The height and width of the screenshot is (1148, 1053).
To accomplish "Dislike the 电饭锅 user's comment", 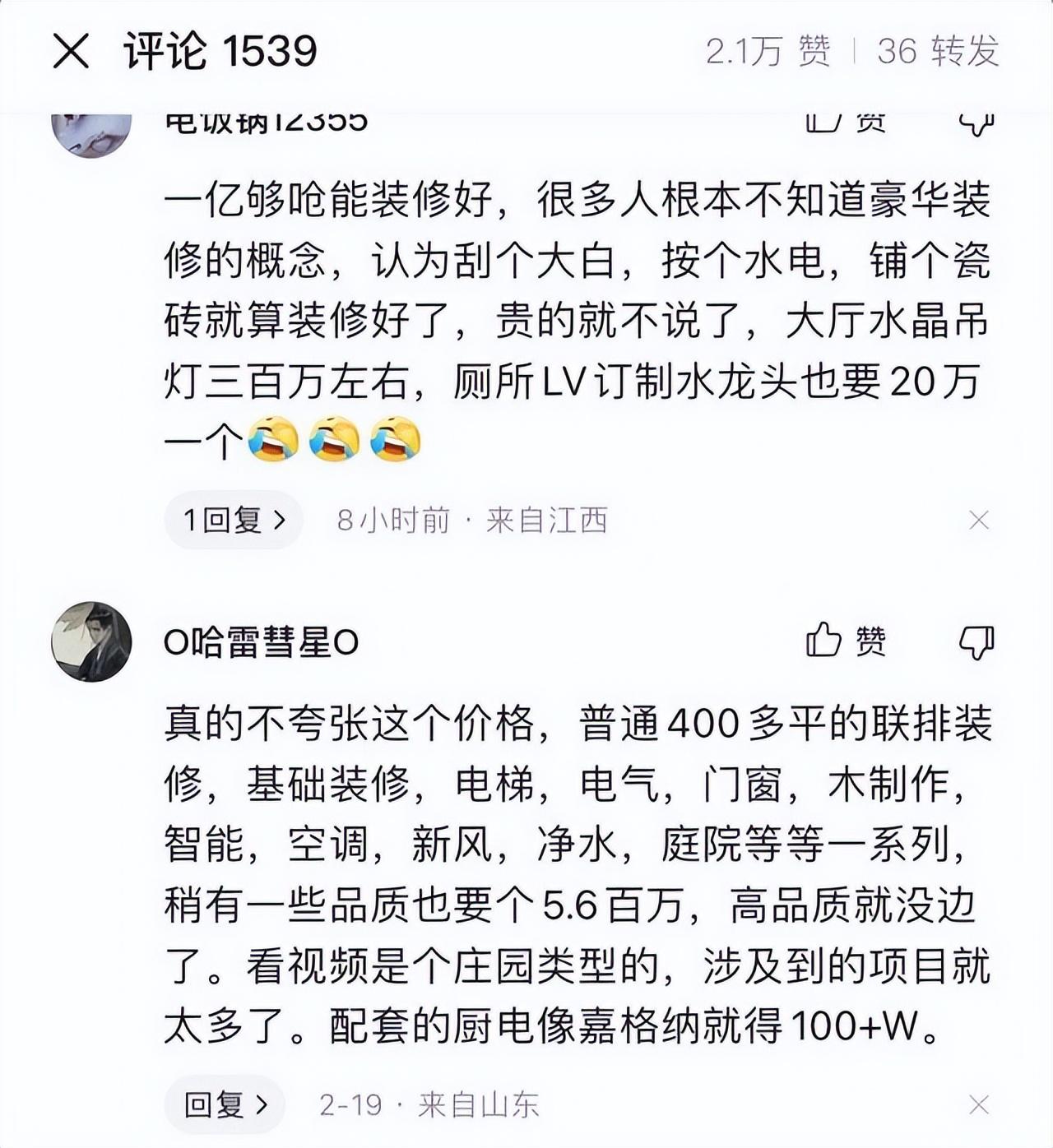I will [977, 125].
